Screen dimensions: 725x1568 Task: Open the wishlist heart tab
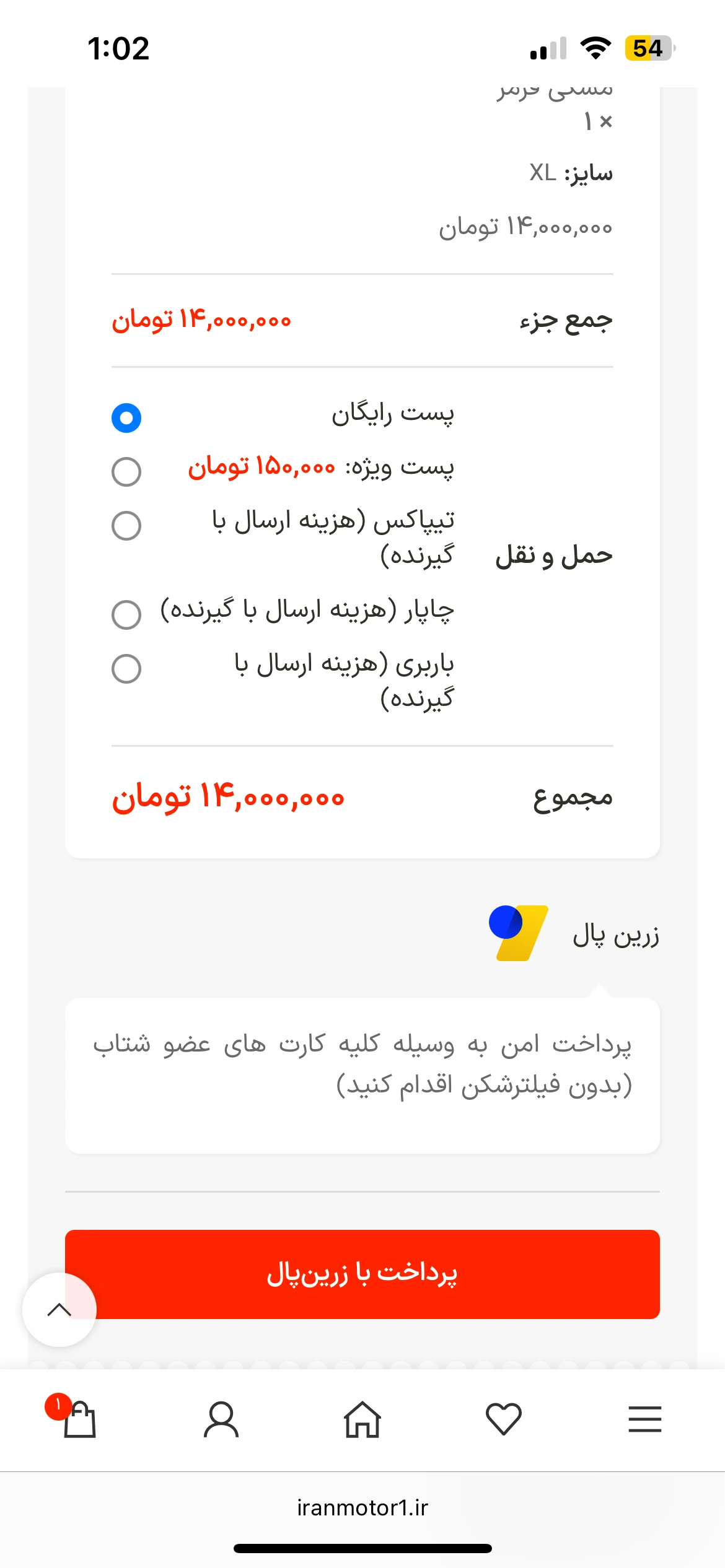click(504, 1419)
